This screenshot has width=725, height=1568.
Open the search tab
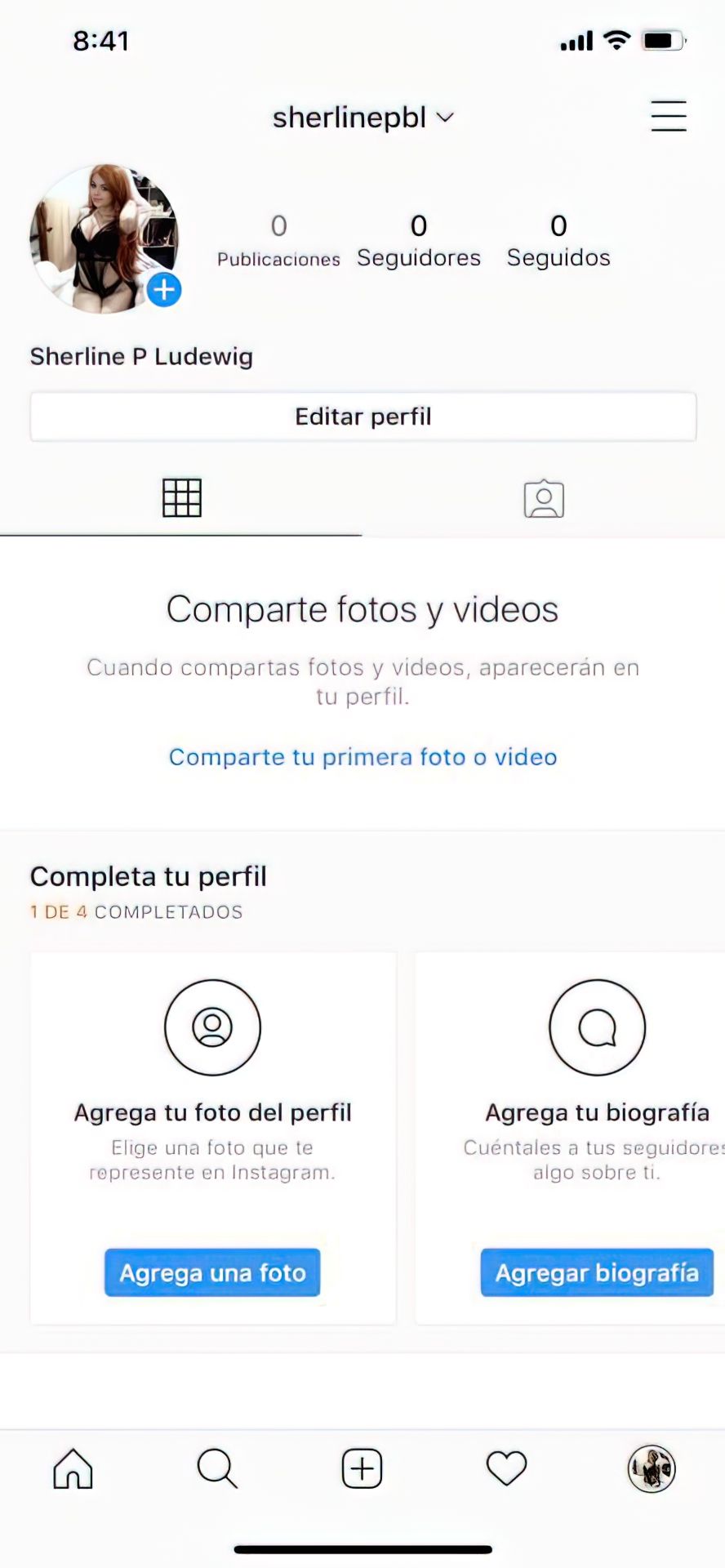[x=217, y=1468]
